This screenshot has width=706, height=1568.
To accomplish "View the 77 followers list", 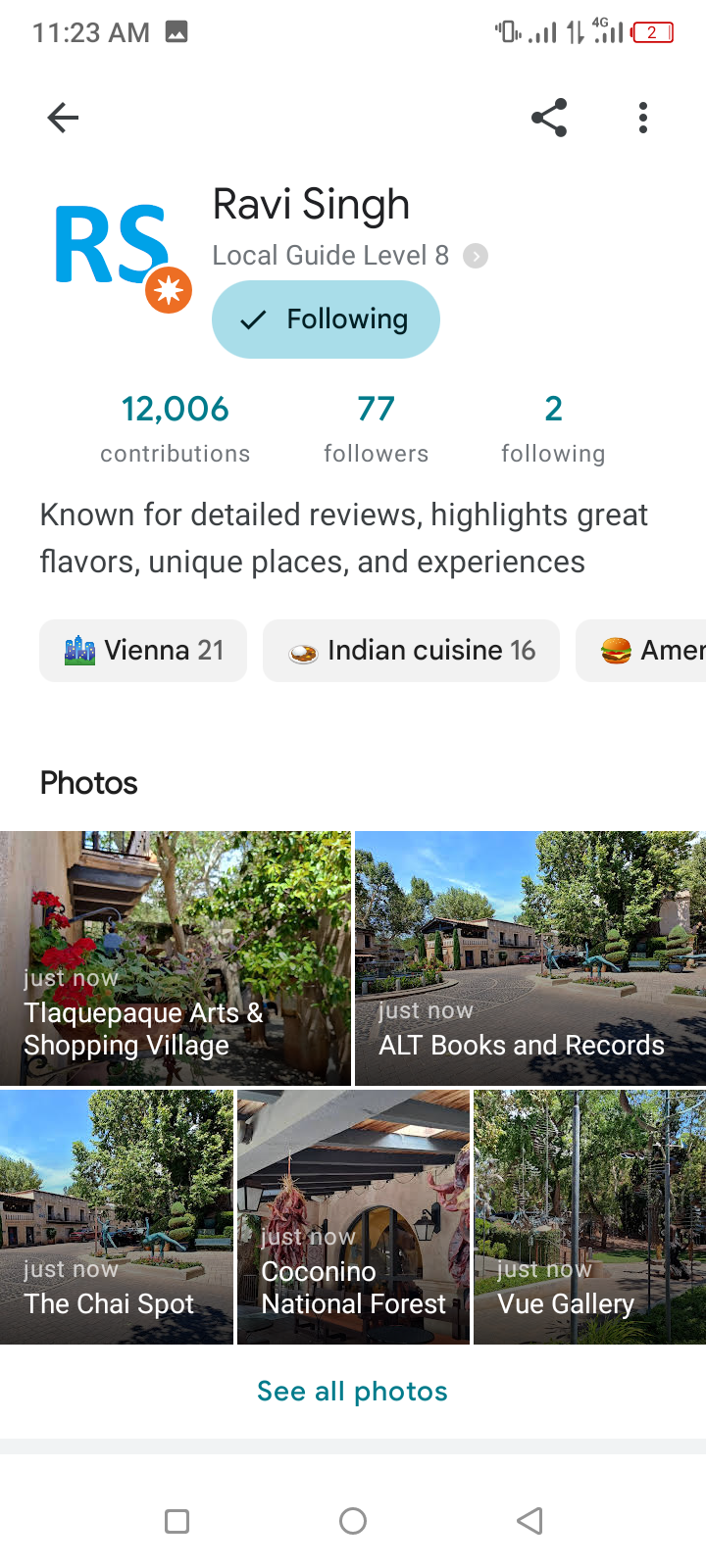I will (376, 428).
